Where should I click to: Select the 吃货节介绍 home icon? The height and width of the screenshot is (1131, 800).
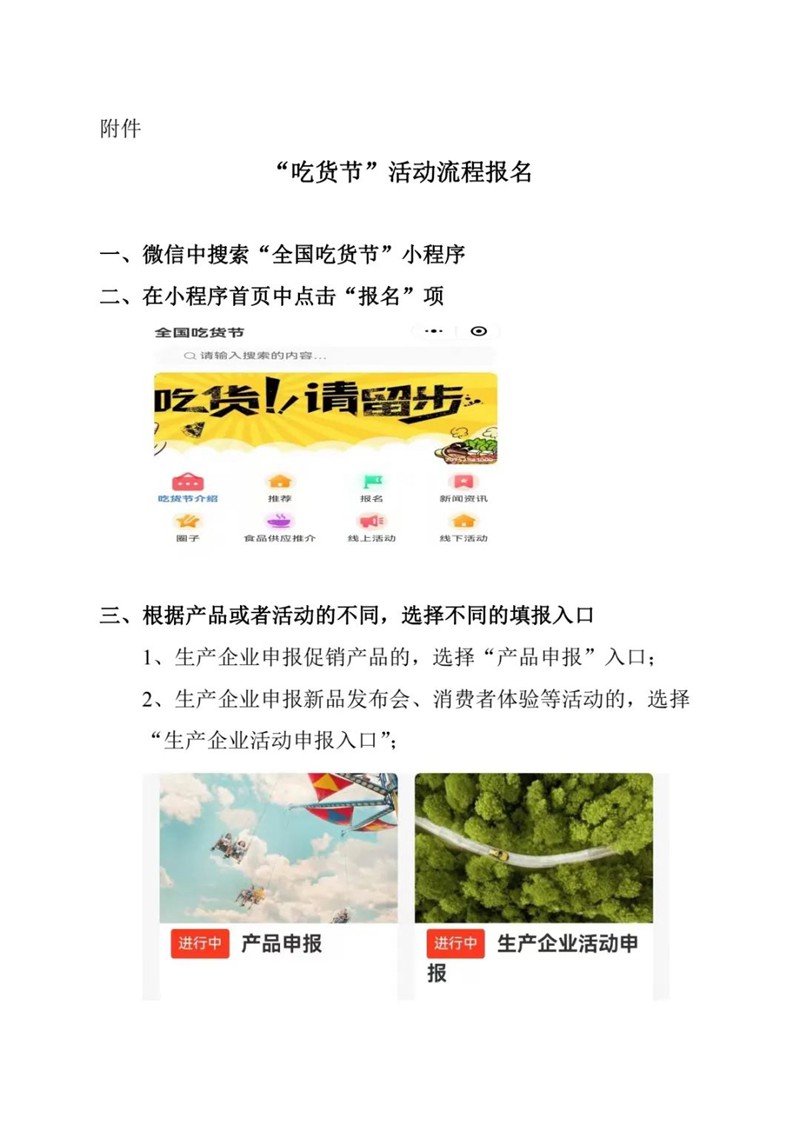pos(185,481)
